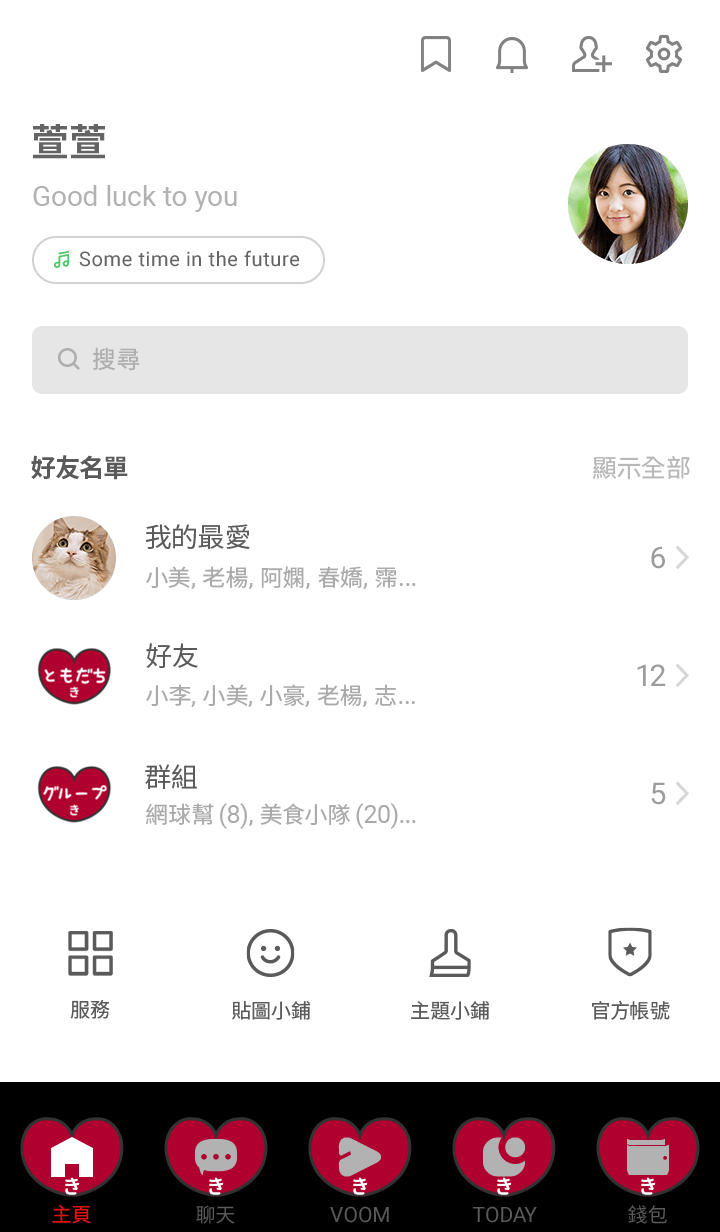
Task: Select the TODAY tab
Action: coord(504,1170)
